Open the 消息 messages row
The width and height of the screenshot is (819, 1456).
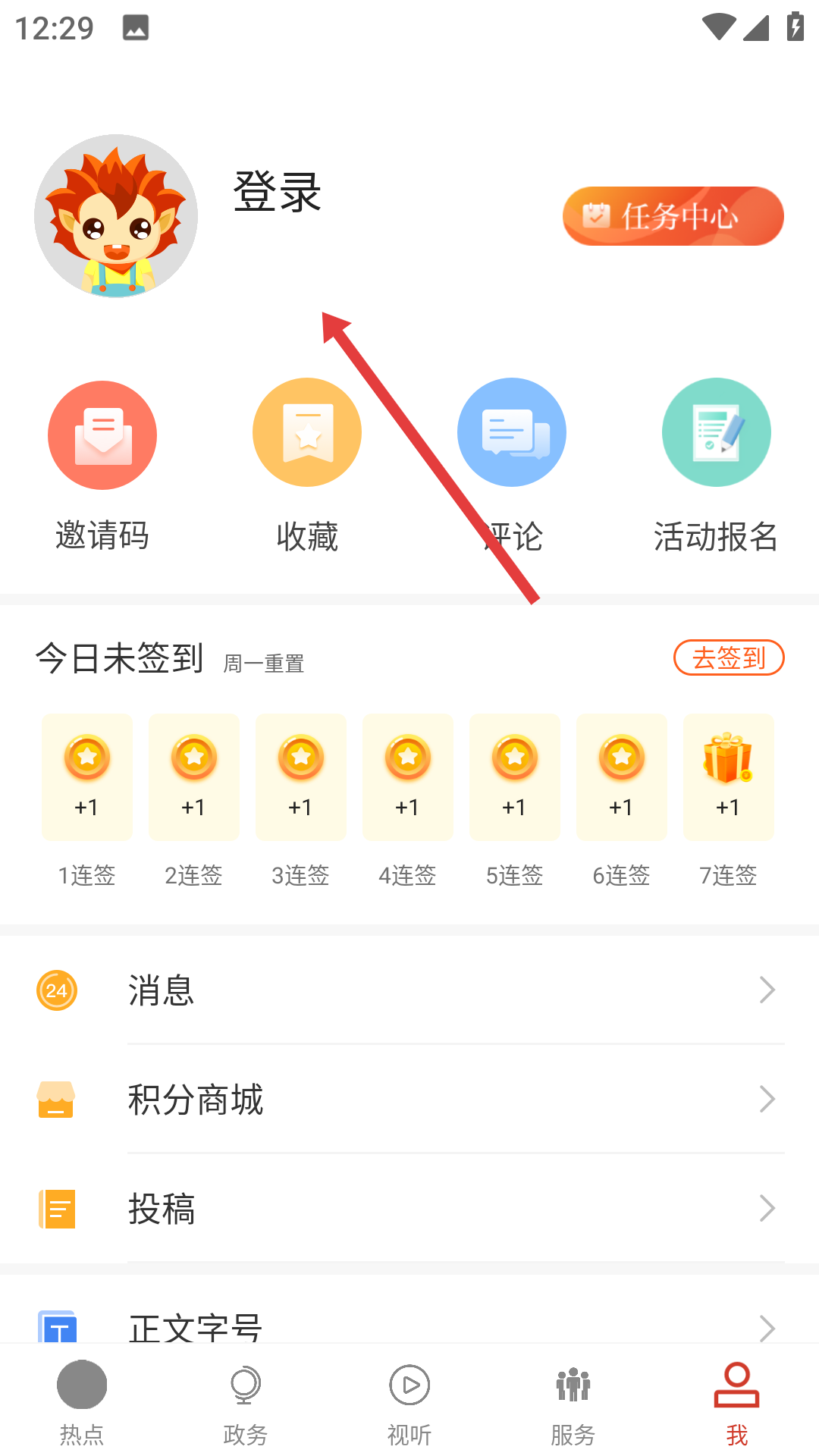409,990
